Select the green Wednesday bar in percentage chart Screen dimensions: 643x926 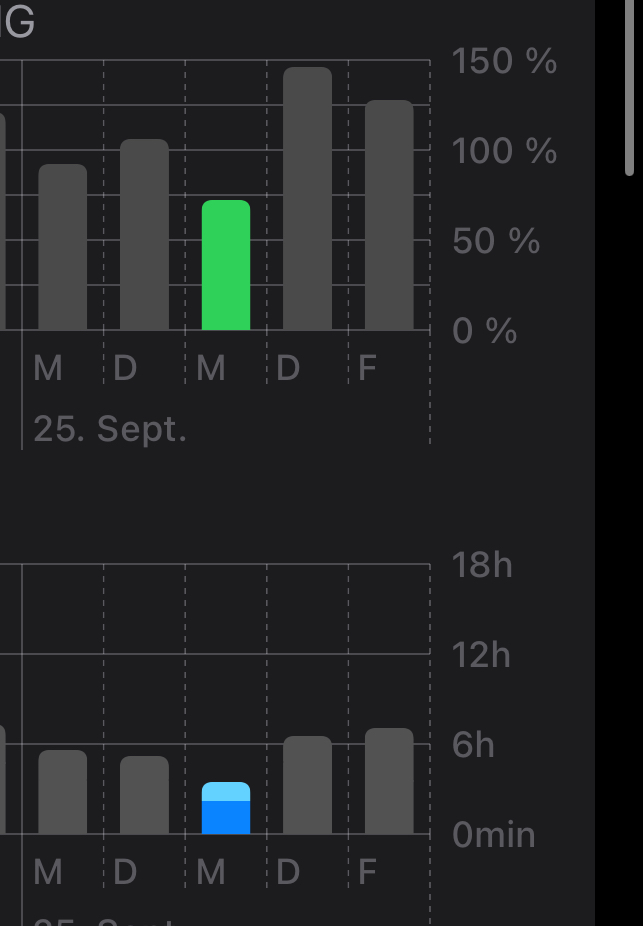tap(226, 265)
